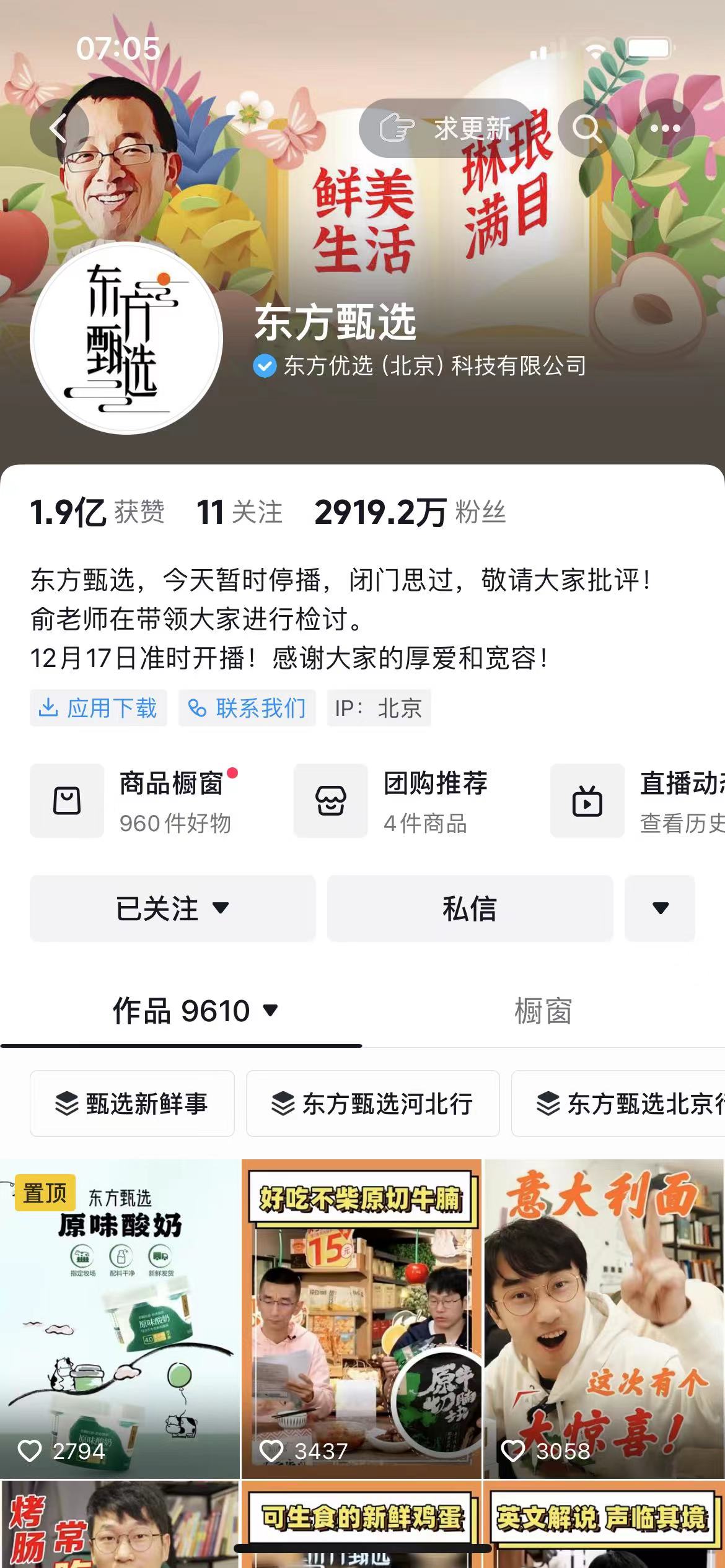
Task: Tap the 求更新 request update button
Action: click(446, 128)
